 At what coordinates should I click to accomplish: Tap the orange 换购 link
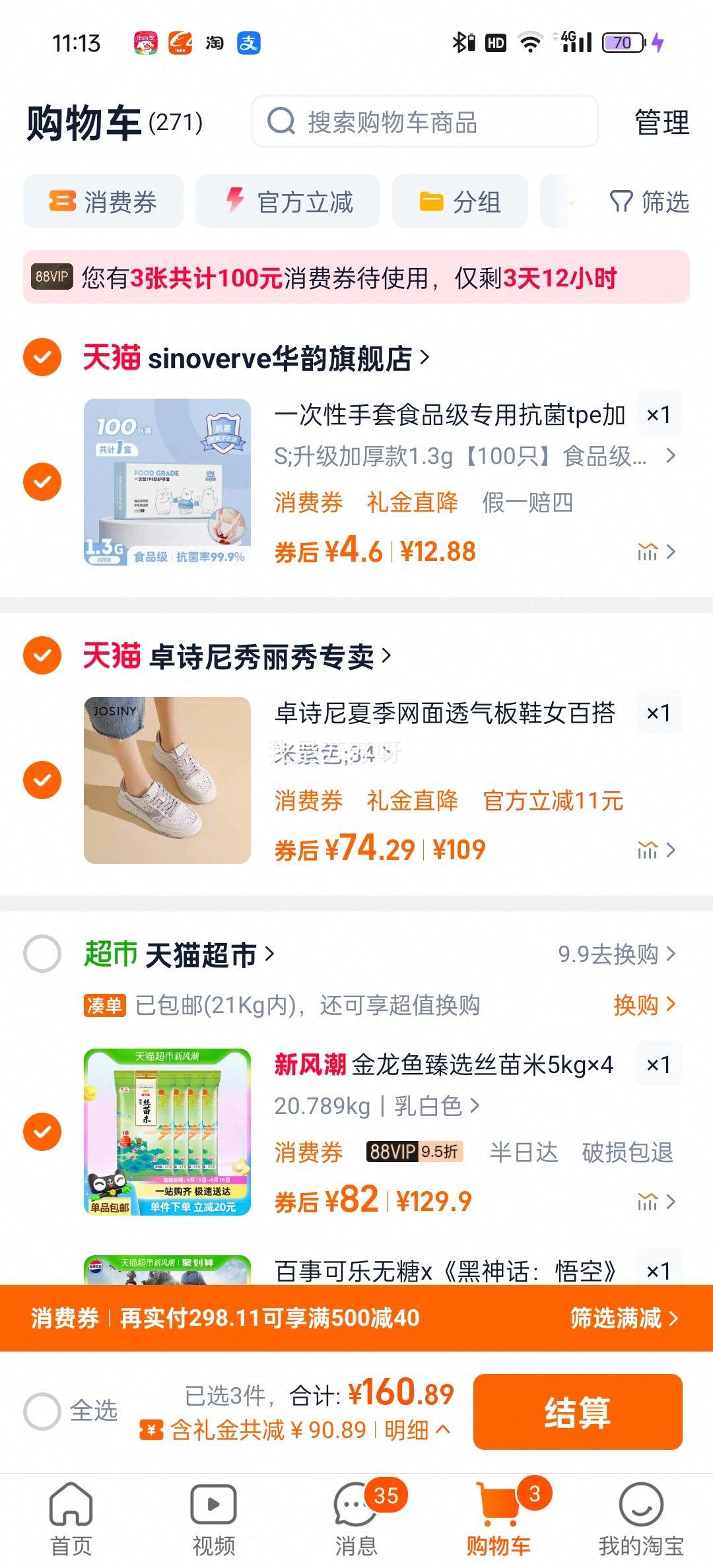tap(644, 1004)
